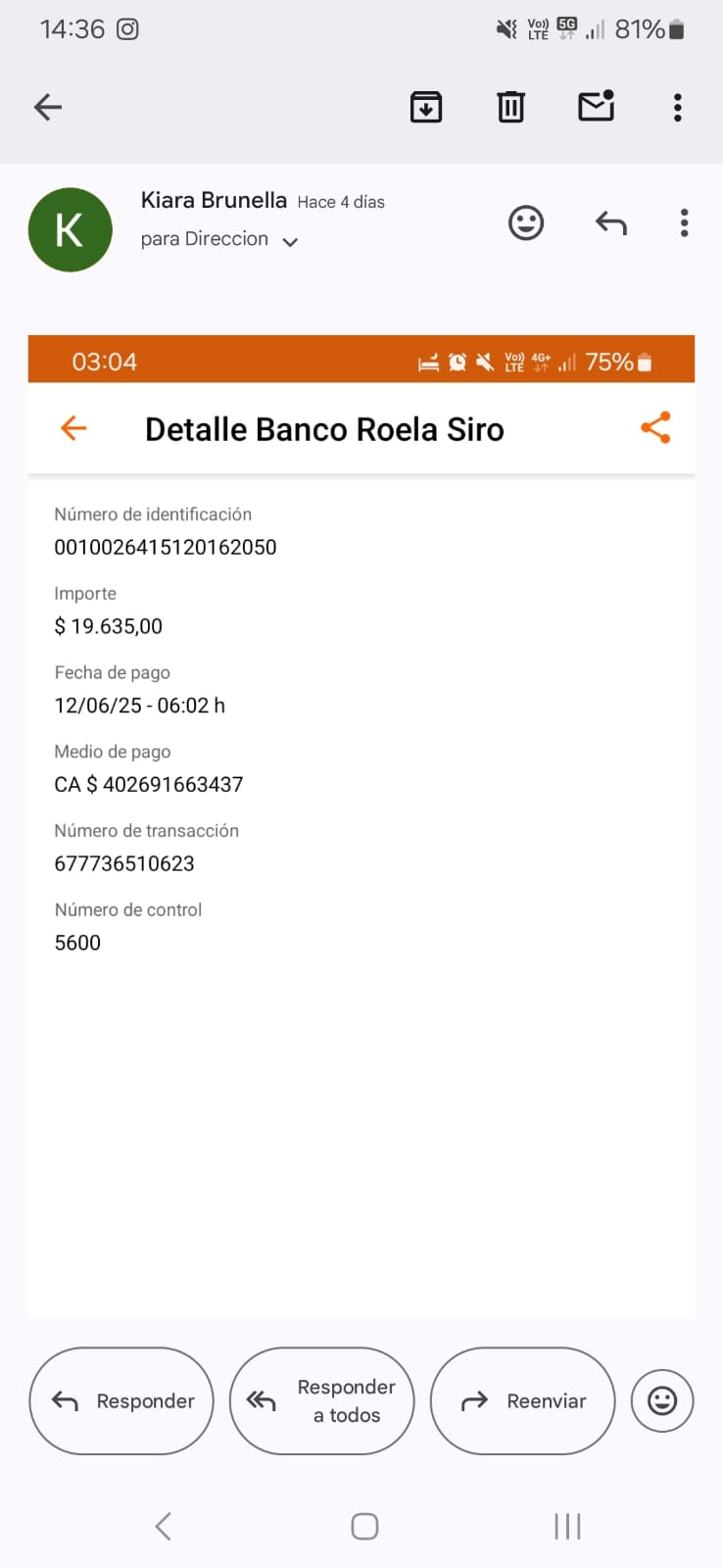Add emoji reaction beside sender name
The width and height of the screenshot is (723, 1568).
coord(526,223)
